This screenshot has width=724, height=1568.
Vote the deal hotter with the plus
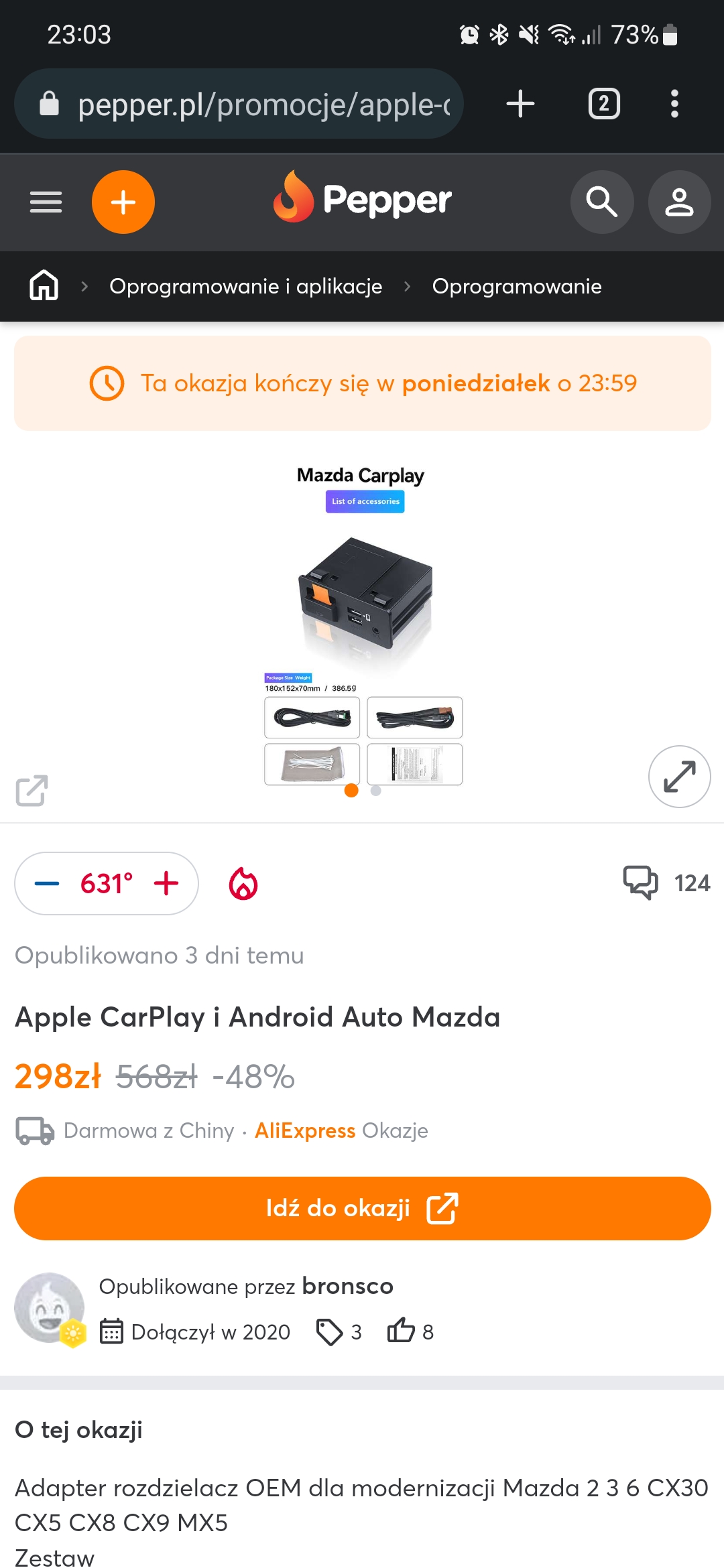(166, 883)
